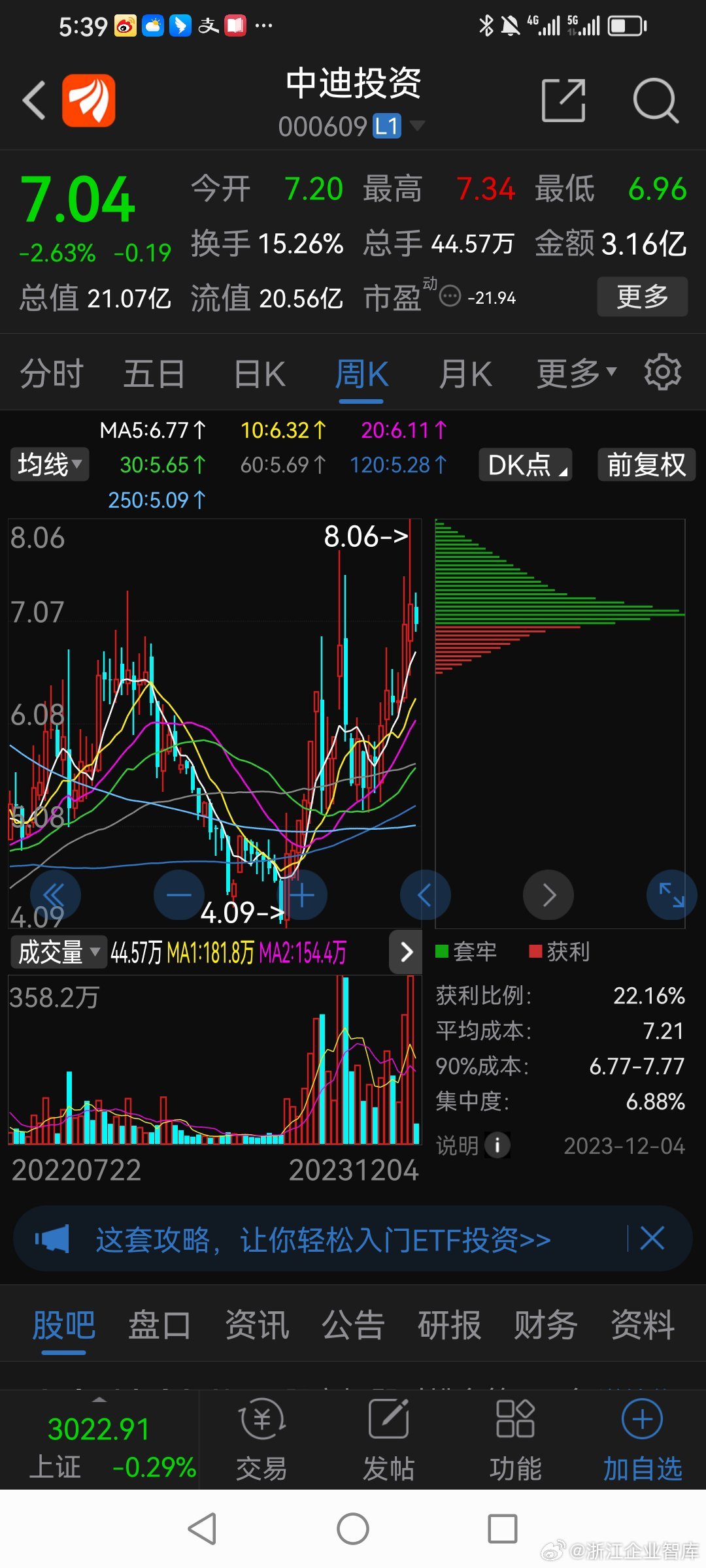Zoom out the K-line chart with minus
The image size is (706, 1568).
point(178,895)
